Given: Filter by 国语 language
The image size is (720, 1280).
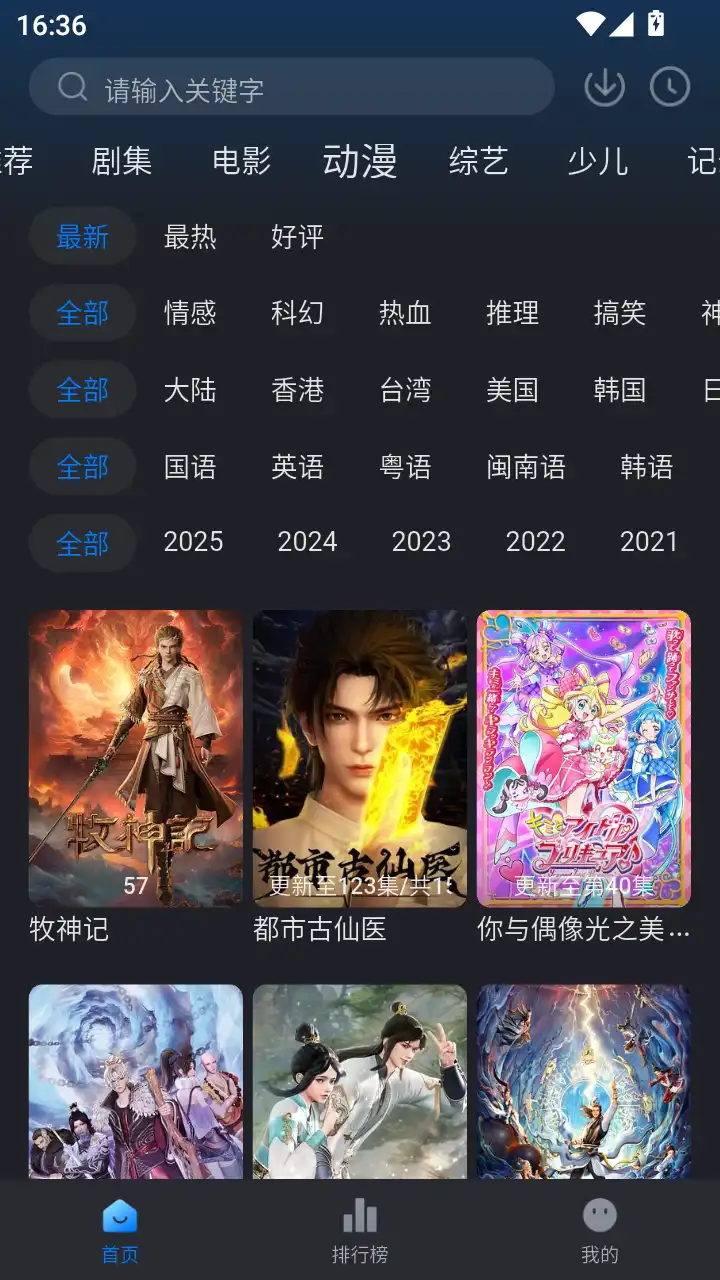Looking at the screenshot, I should coord(190,467).
